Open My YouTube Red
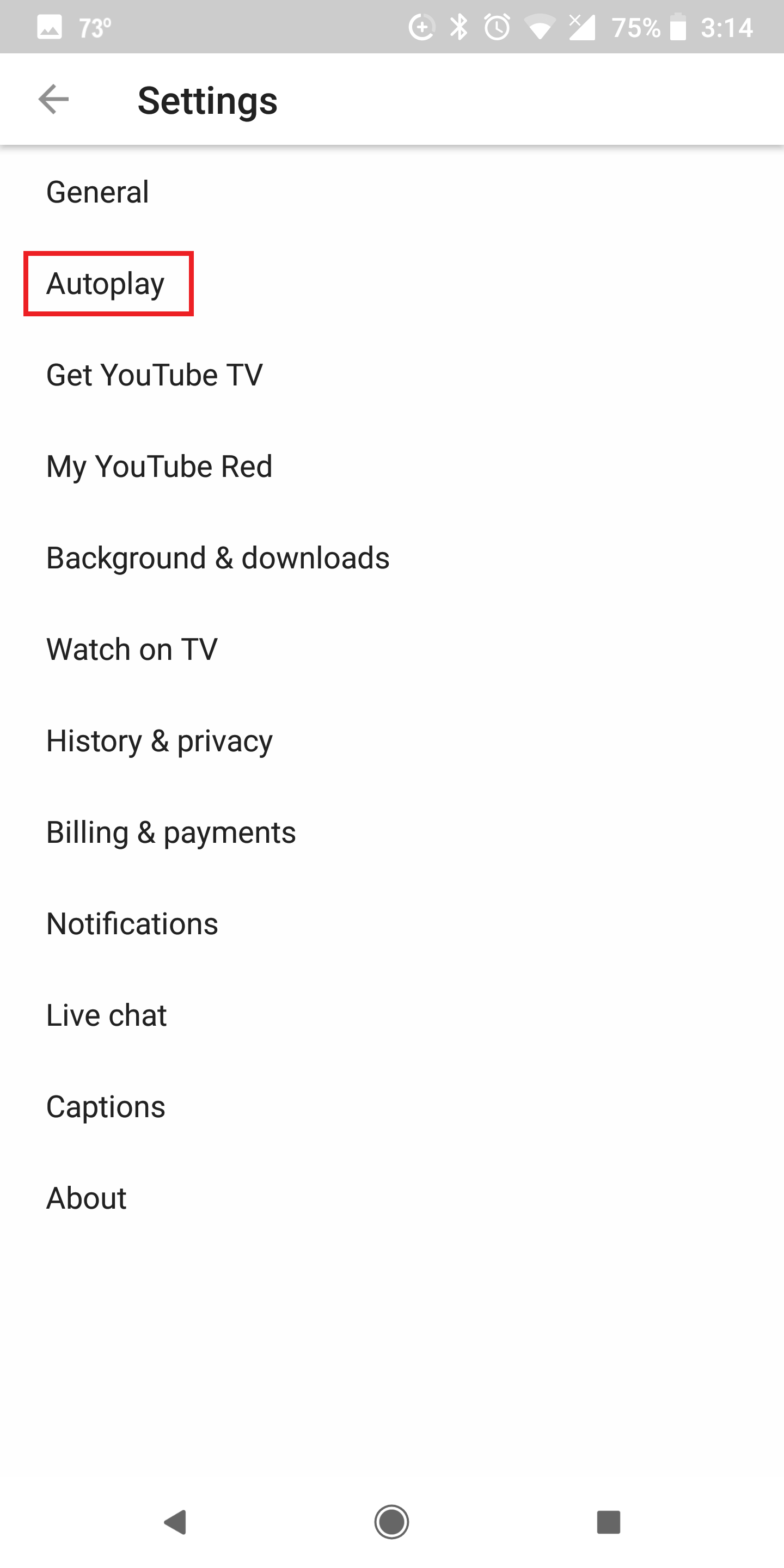 click(x=160, y=466)
